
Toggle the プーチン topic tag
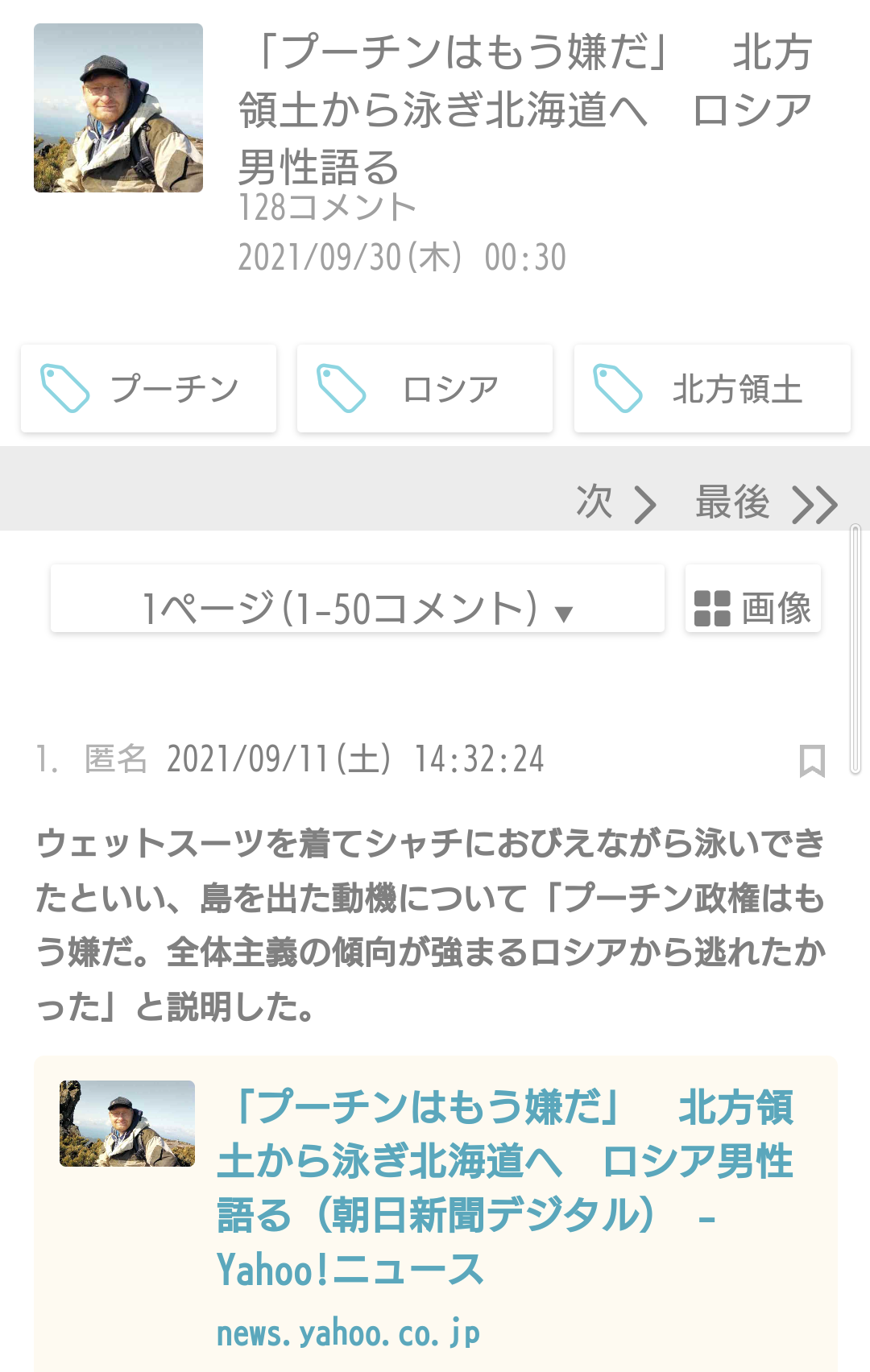(x=147, y=388)
